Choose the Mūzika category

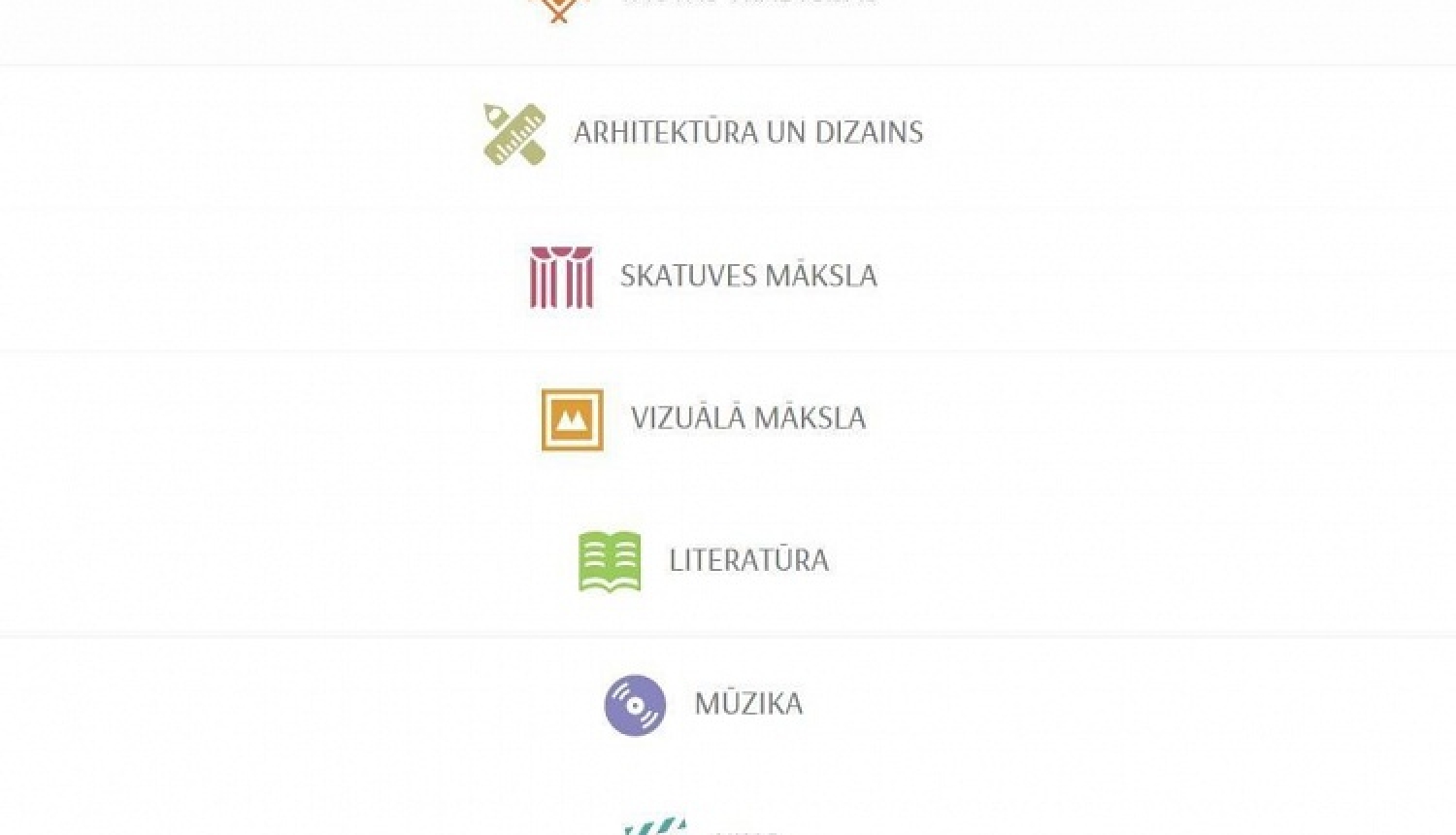tap(747, 703)
